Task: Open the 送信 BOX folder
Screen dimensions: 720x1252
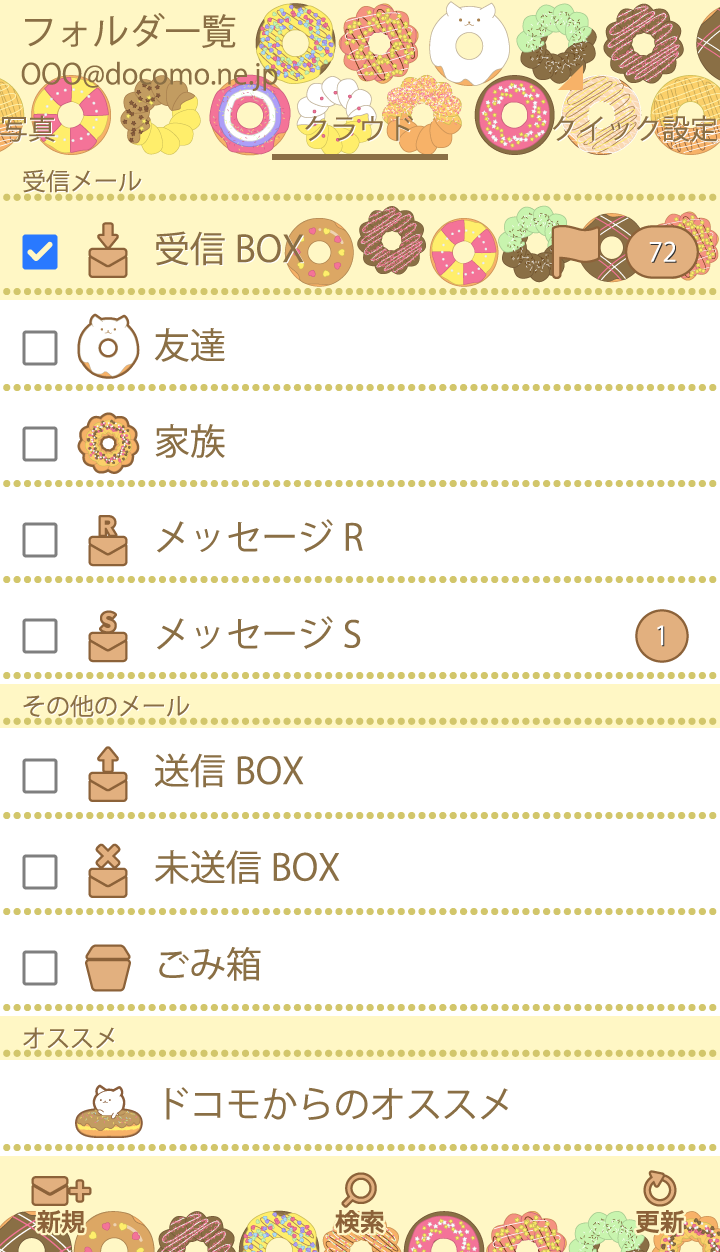Action: (229, 772)
